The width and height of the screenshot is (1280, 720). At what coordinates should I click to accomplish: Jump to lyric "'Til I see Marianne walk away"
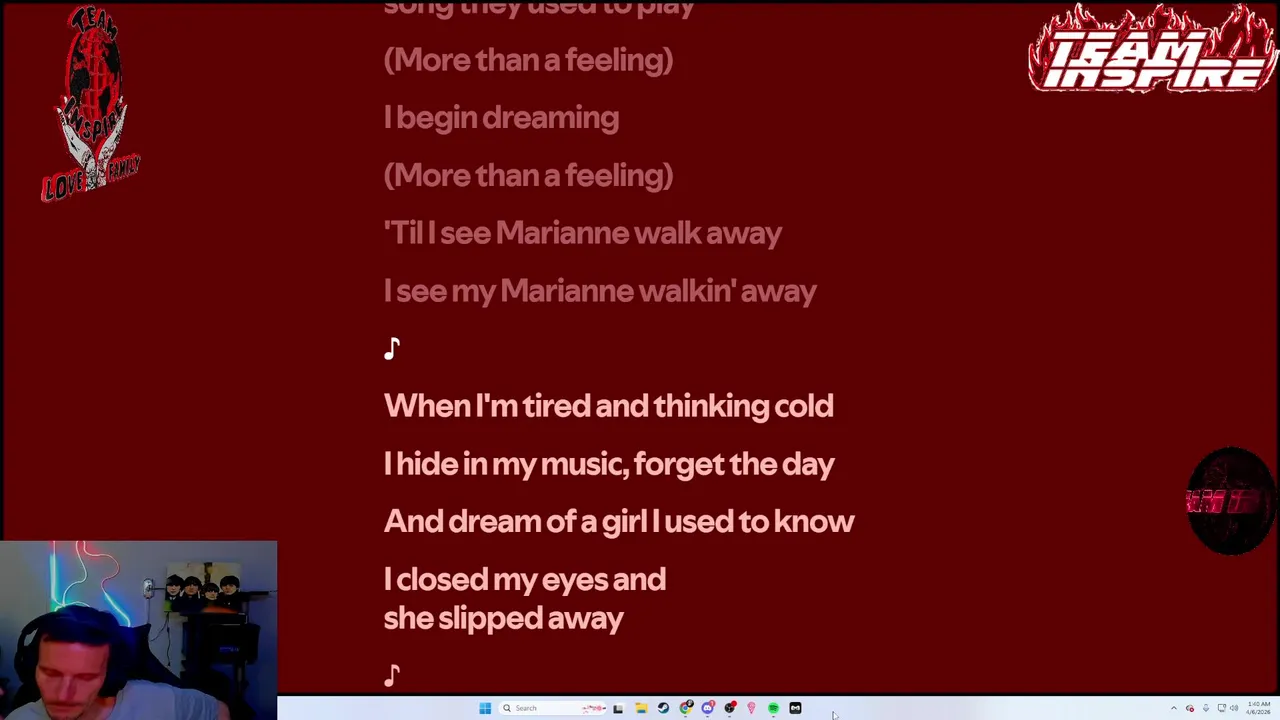pos(582,233)
